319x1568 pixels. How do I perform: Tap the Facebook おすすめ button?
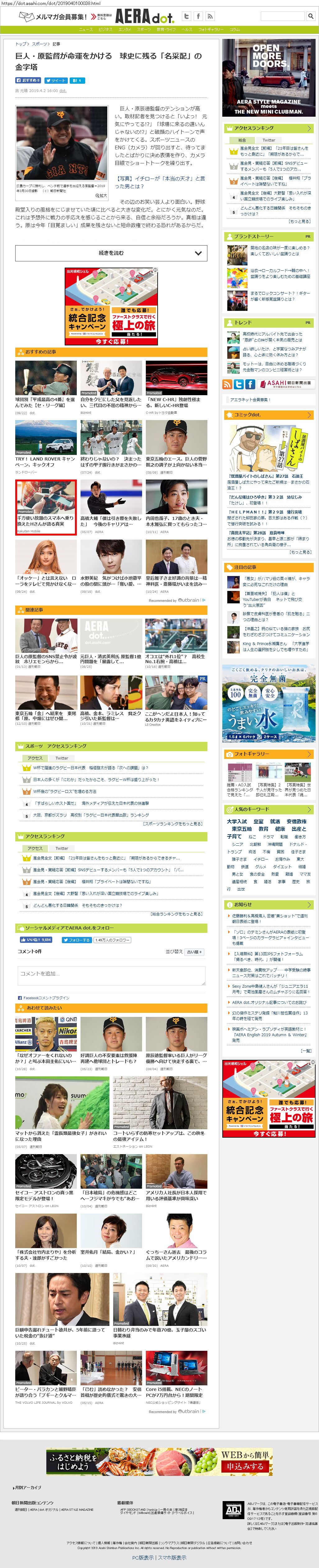click(x=28, y=80)
